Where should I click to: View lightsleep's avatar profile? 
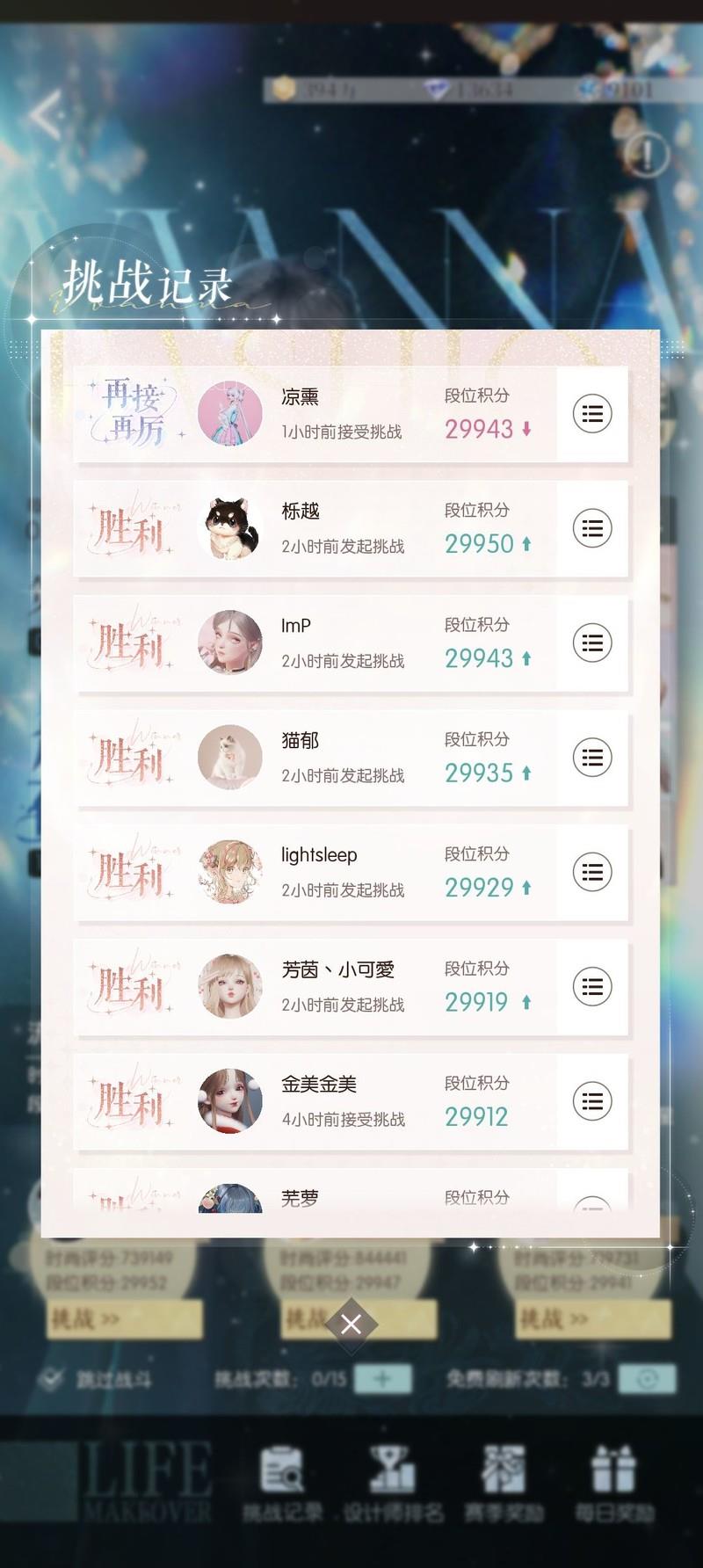(230, 872)
